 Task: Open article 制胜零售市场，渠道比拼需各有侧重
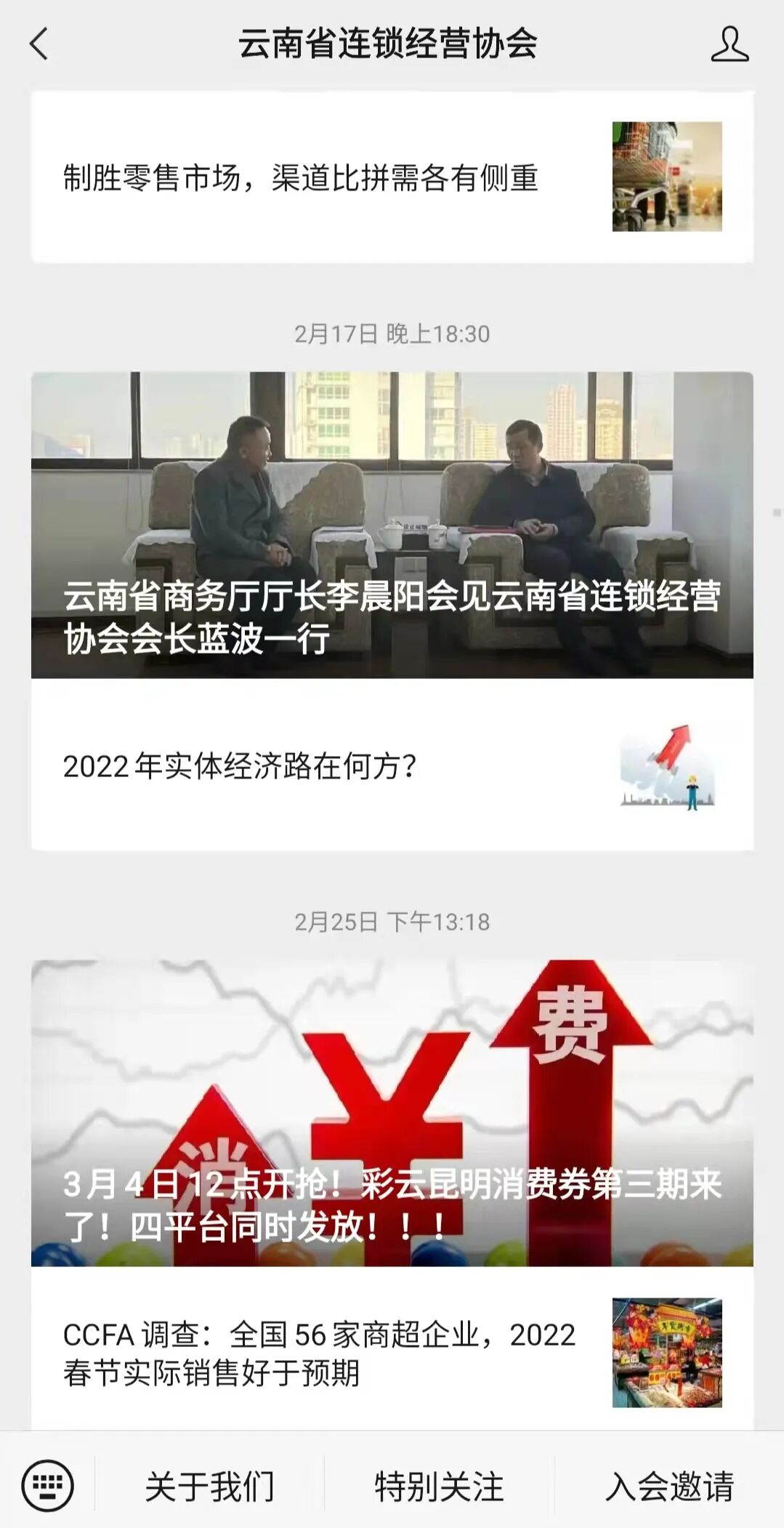(392, 177)
